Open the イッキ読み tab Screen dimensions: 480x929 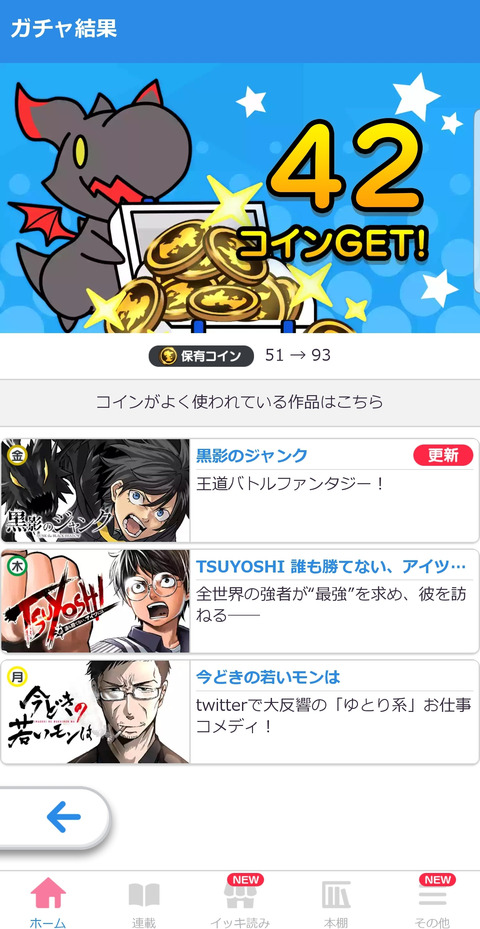(x=240, y=902)
